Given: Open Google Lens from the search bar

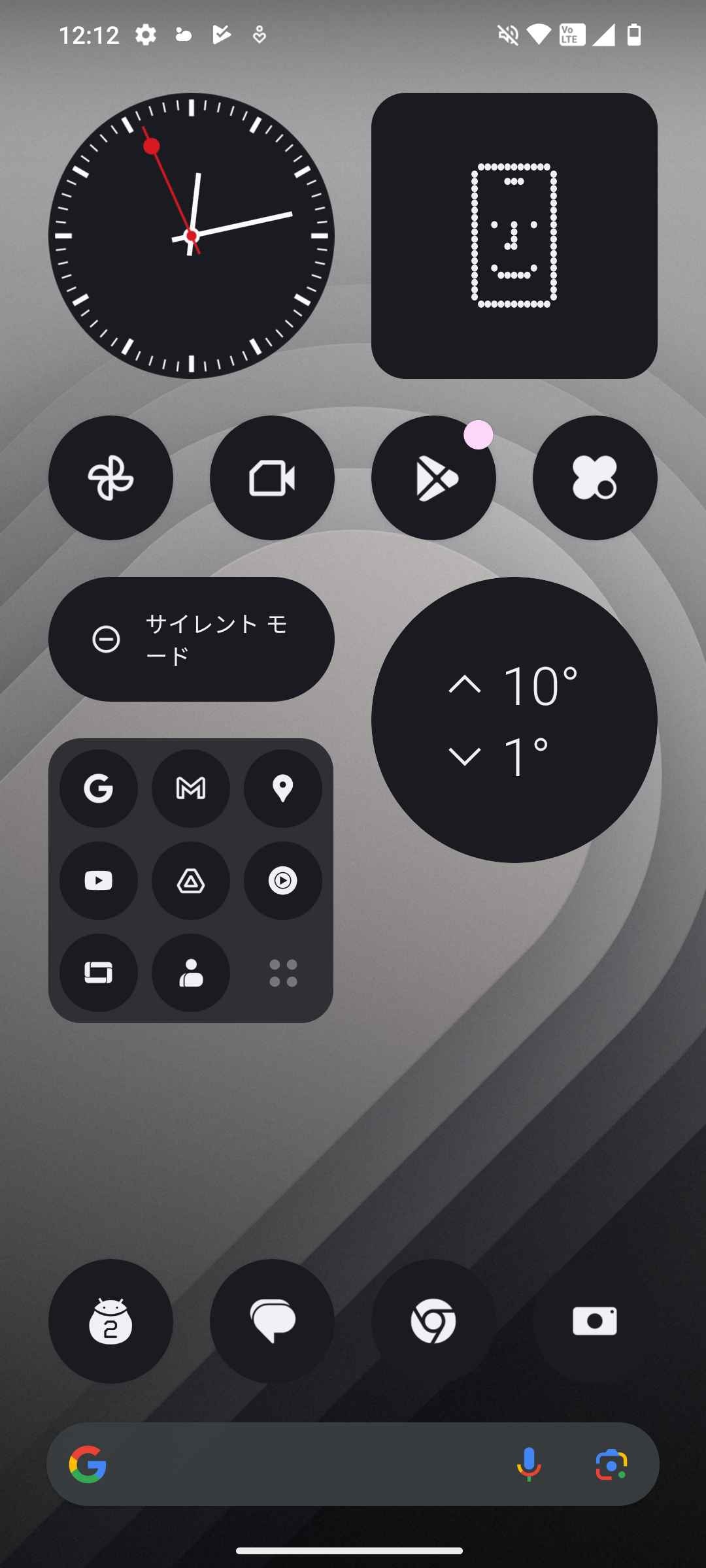Looking at the screenshot, I should click(x=611, y=1464).
